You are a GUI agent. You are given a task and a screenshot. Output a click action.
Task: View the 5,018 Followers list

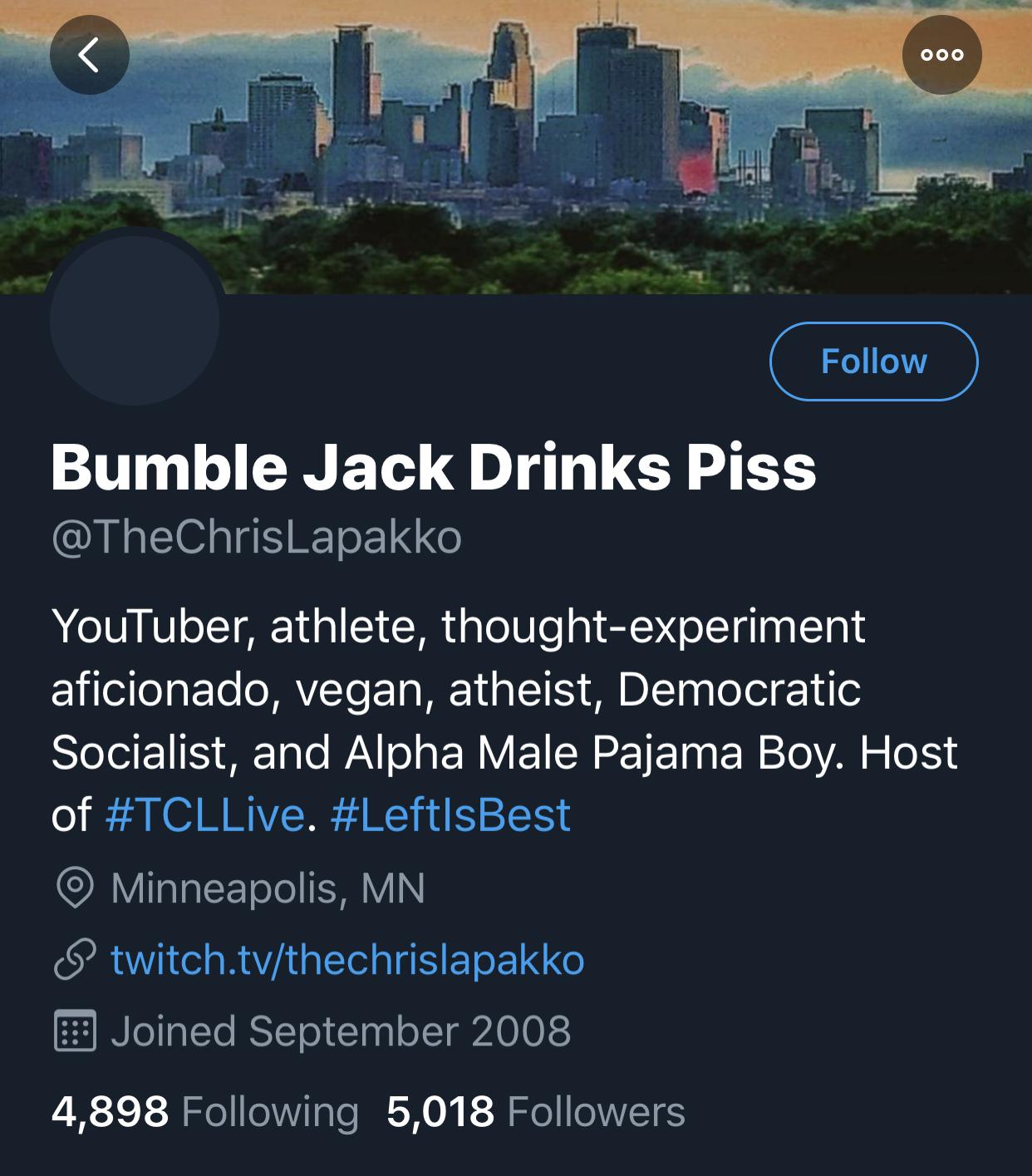pos(535,1112)
